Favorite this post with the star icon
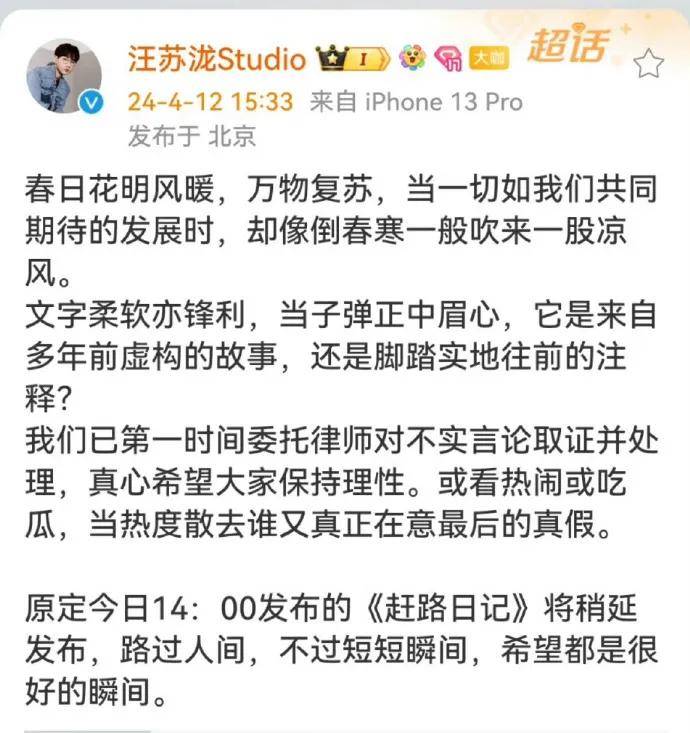The image size is (690, 733). (648, 63)
